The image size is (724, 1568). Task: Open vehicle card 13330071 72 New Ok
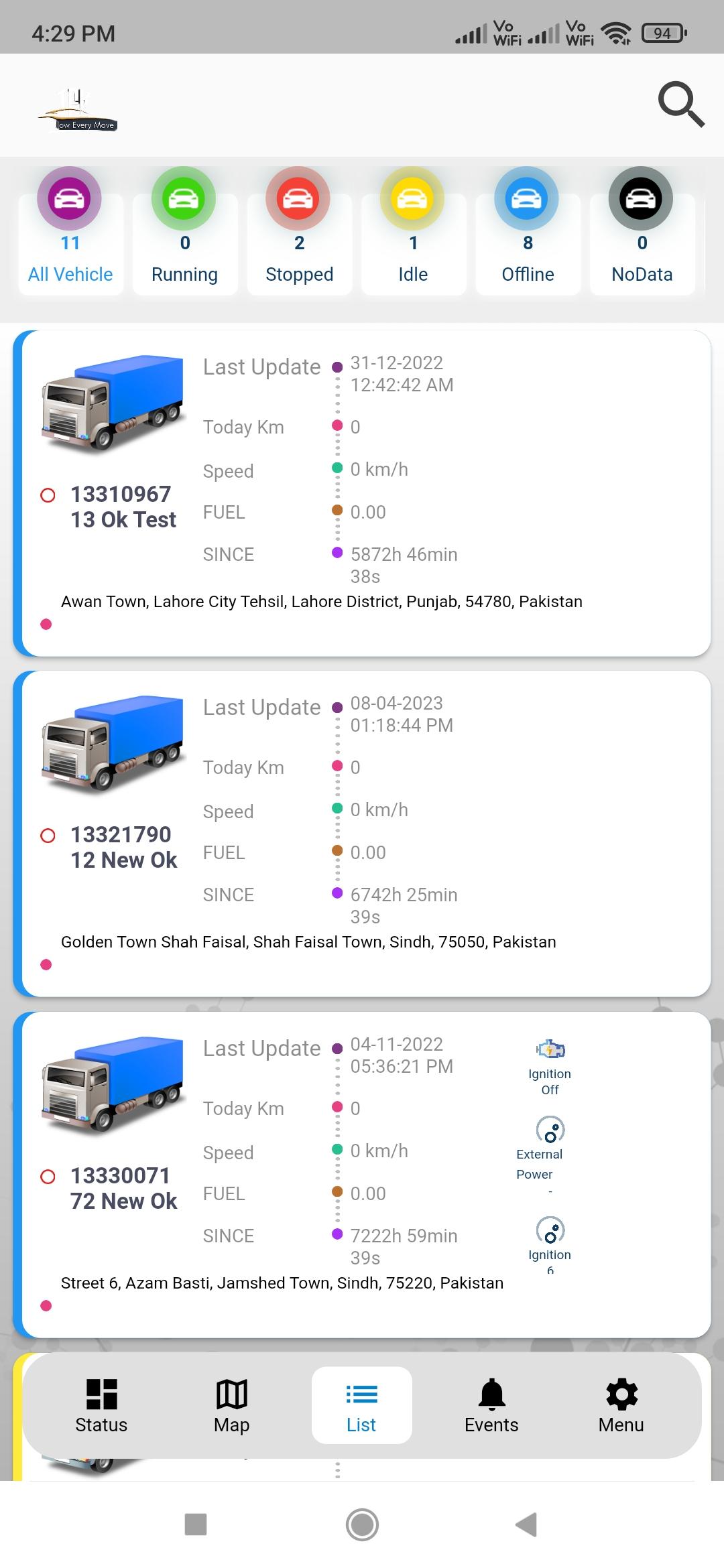pos(362,1175)
